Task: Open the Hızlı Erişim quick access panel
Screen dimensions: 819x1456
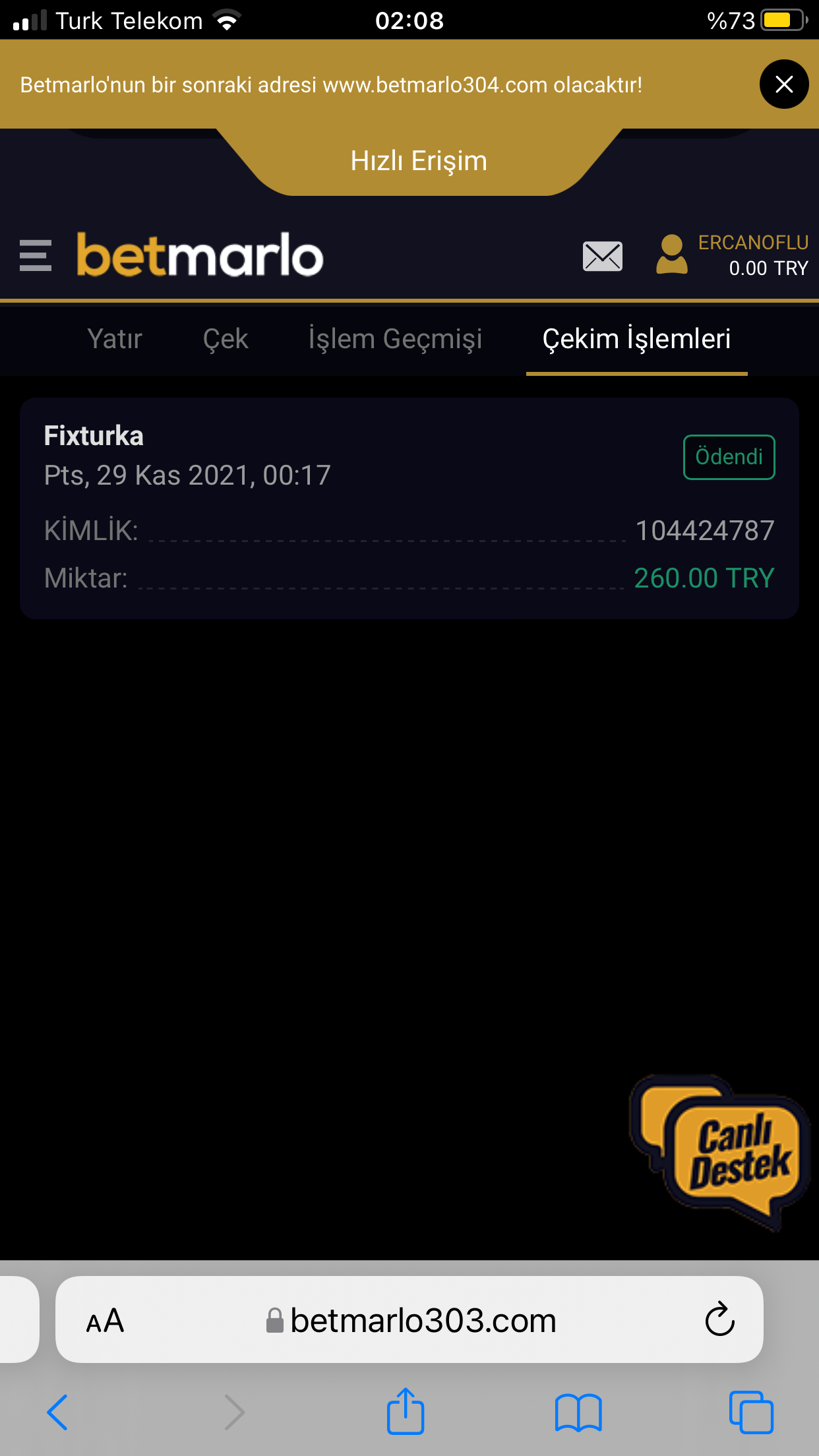Action: (x=419, y=161)
